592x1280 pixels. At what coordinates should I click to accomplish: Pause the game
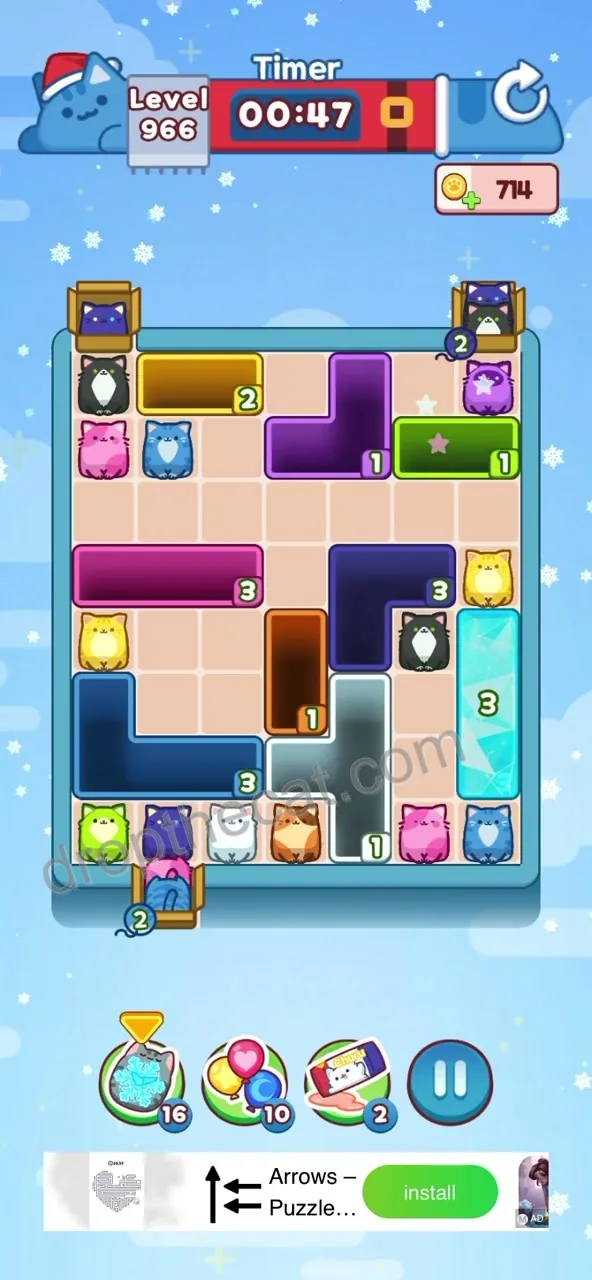coord(450,1079)
